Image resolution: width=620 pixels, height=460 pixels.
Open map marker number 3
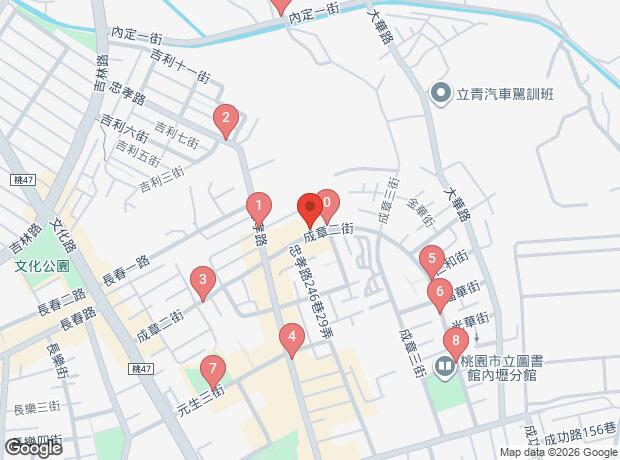tap(203, 281)
